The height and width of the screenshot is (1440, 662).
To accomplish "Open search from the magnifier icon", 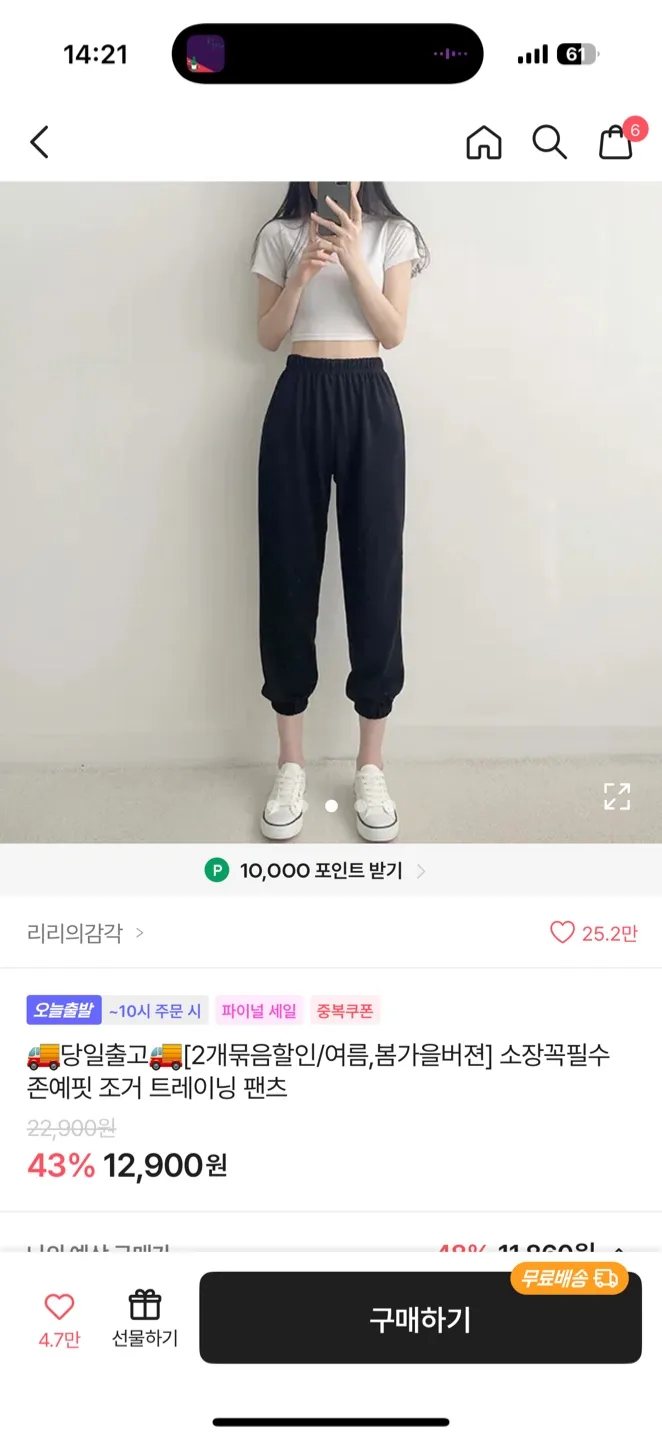I will (x=549, y=142).
